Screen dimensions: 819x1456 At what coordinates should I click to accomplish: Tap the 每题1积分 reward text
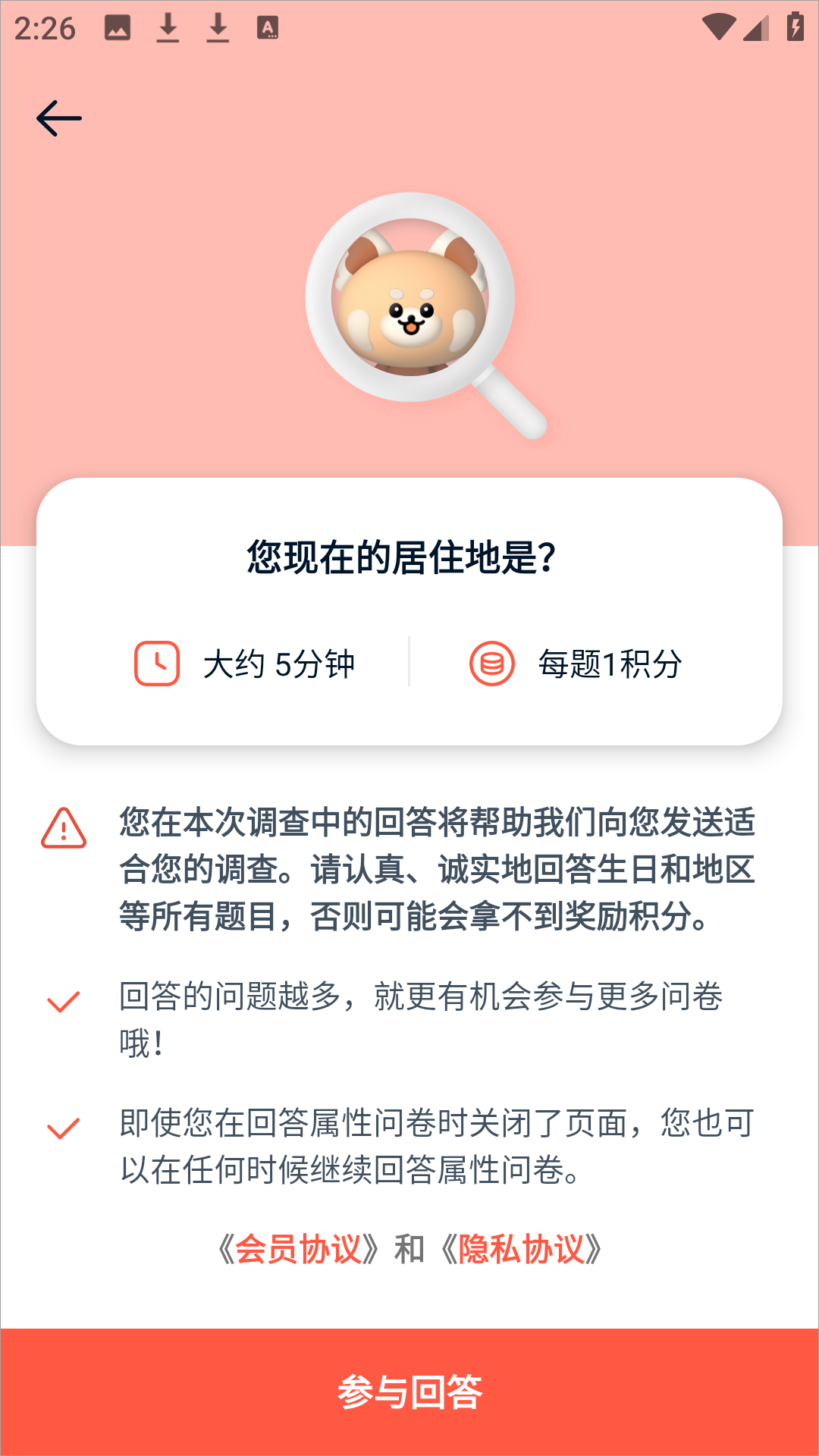coord(608,663)
